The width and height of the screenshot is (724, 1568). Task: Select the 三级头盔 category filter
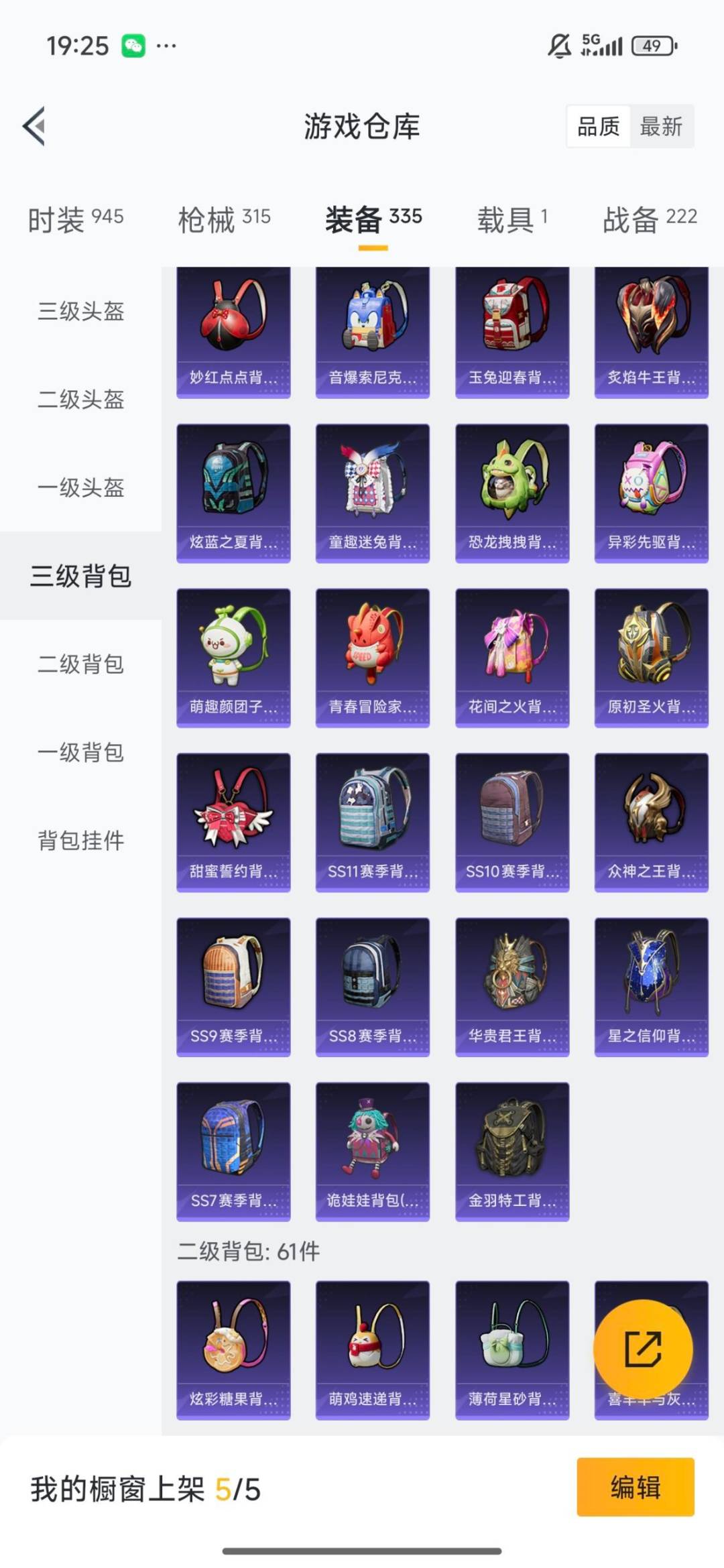pyautogui.click(x=80, y=311)
